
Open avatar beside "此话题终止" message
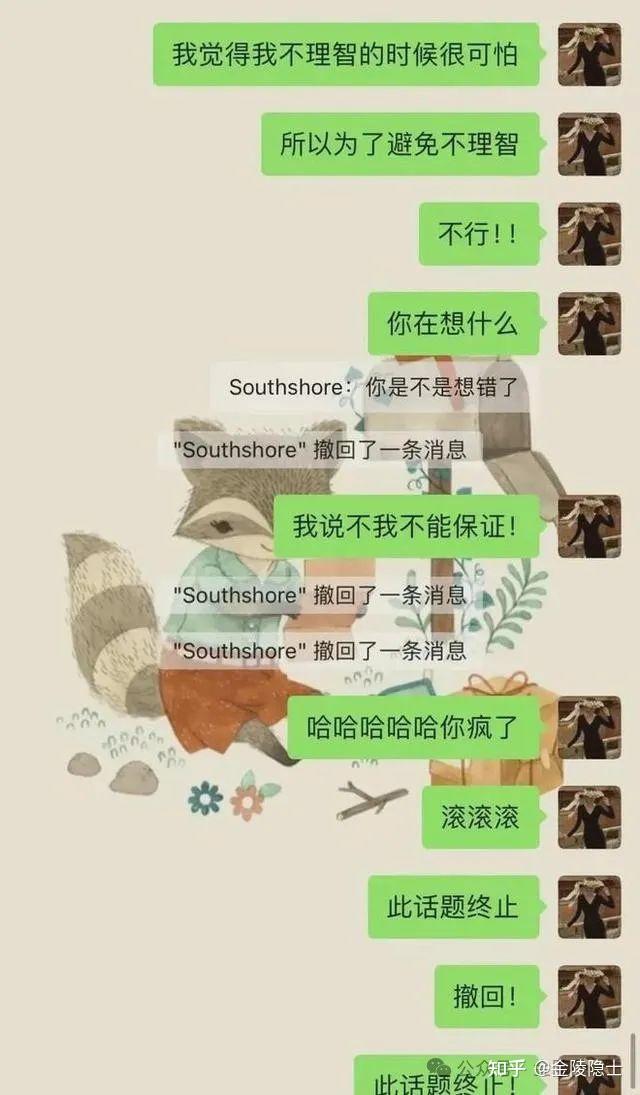(589, 906)
